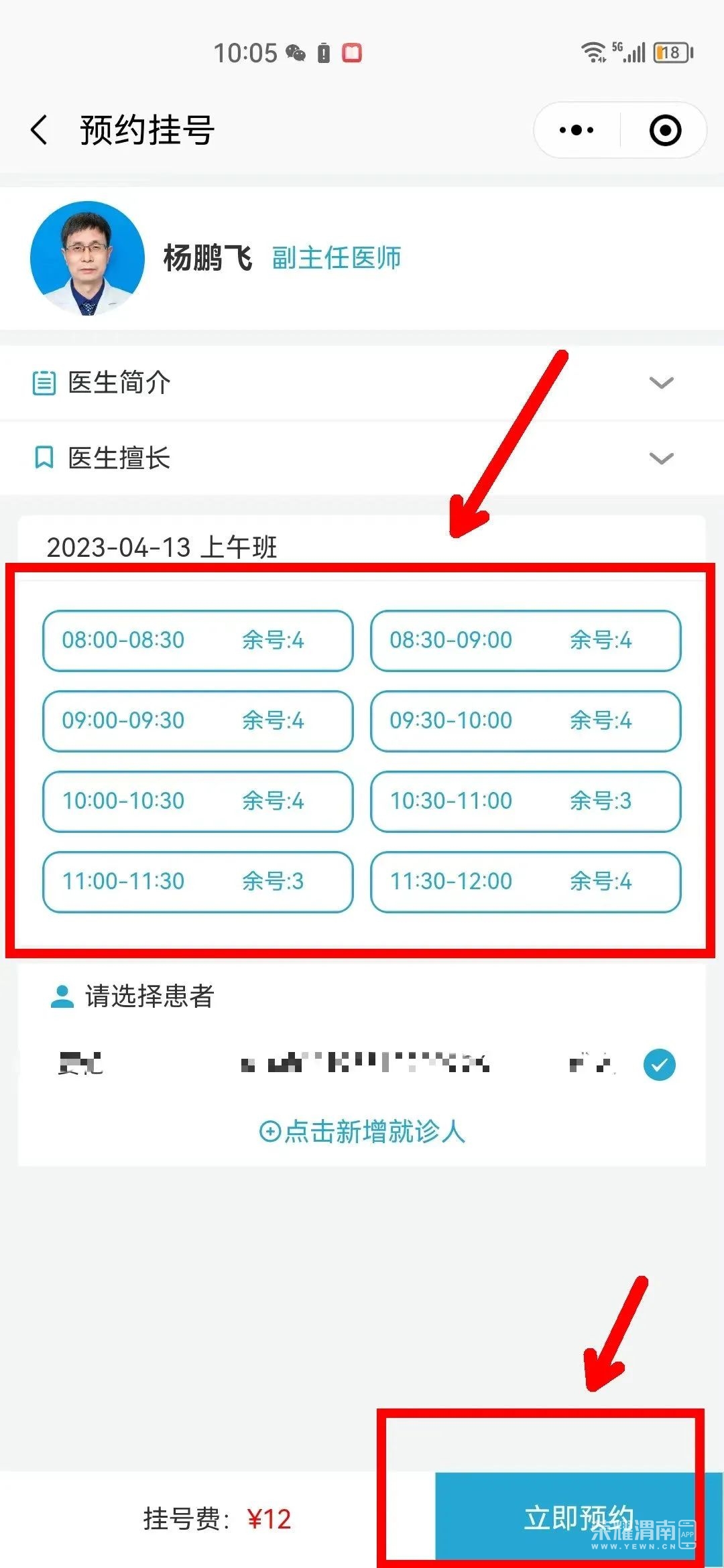Choose the 09:00-09:30 appointment slot
Viewport: 724px width, 1568px height.
[198, 721]
